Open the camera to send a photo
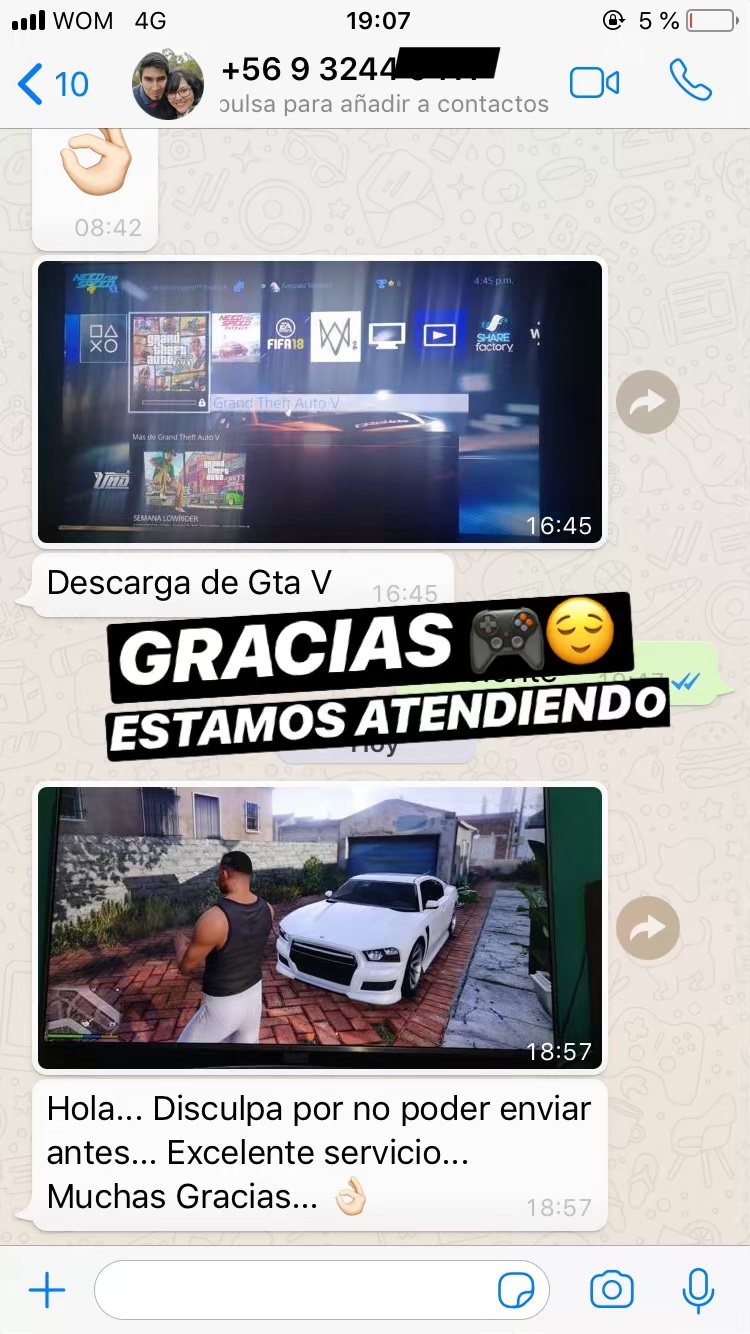The height and width of the screenshot is (1334, 750). click(612, 1290)
